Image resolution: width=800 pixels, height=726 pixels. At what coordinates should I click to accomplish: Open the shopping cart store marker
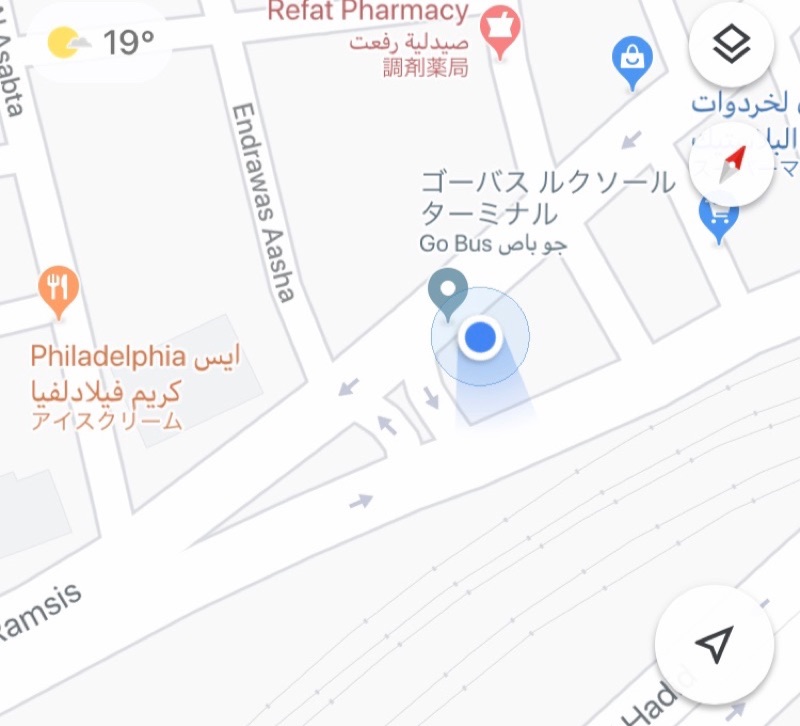click(718, 215)
